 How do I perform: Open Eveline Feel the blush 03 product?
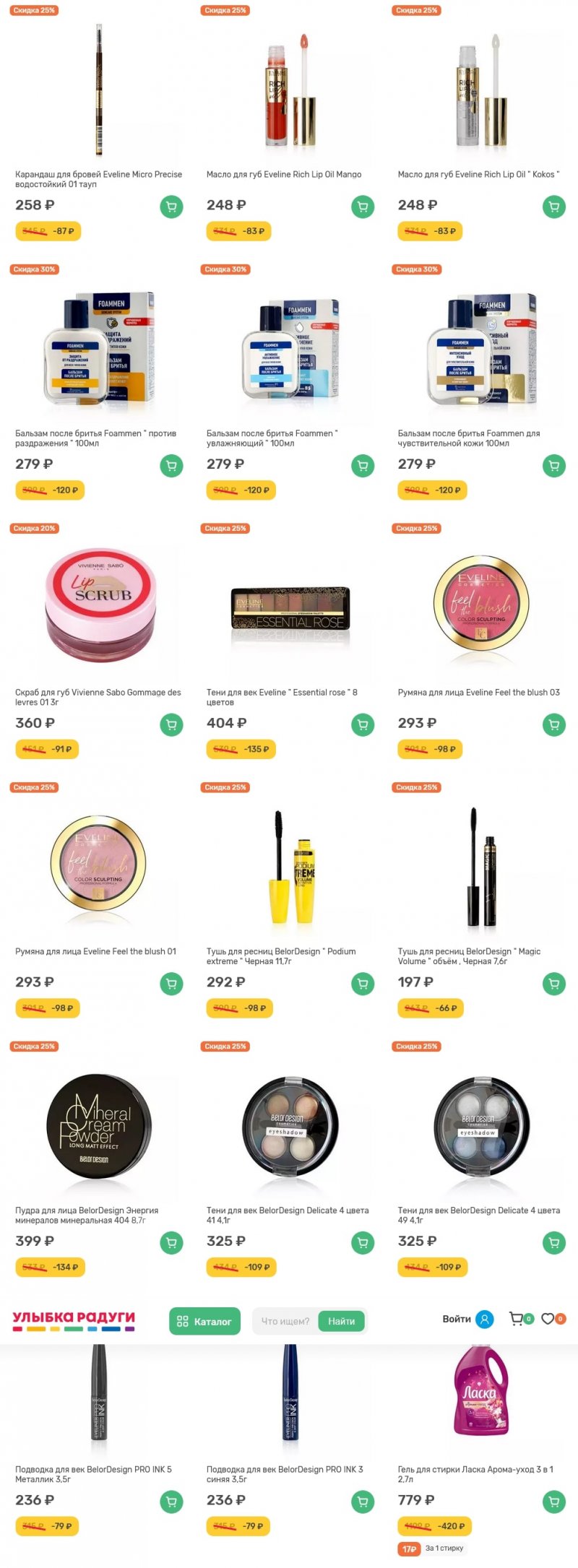tap(481, 607)
